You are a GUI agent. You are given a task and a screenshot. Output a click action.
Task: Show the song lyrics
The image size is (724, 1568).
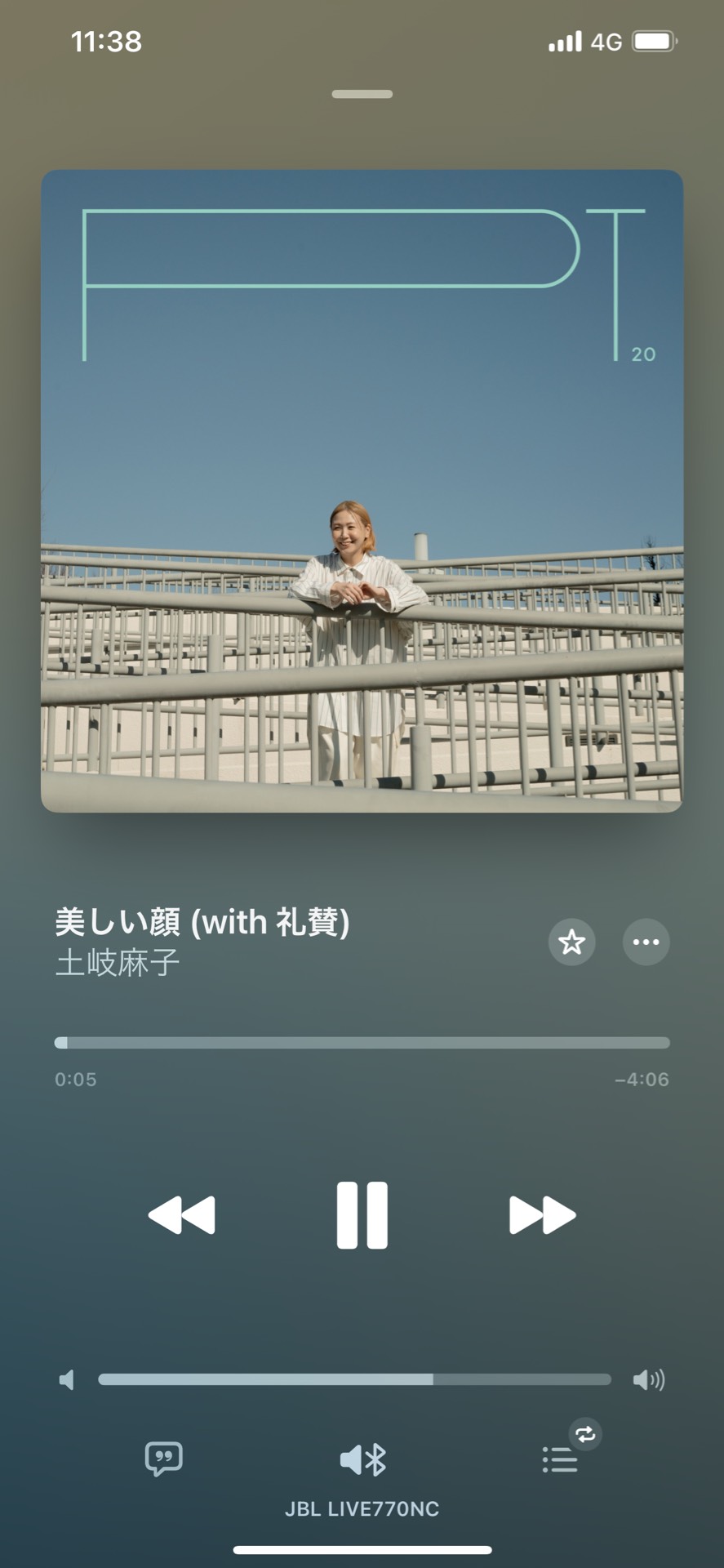(x=163, y=1459)
